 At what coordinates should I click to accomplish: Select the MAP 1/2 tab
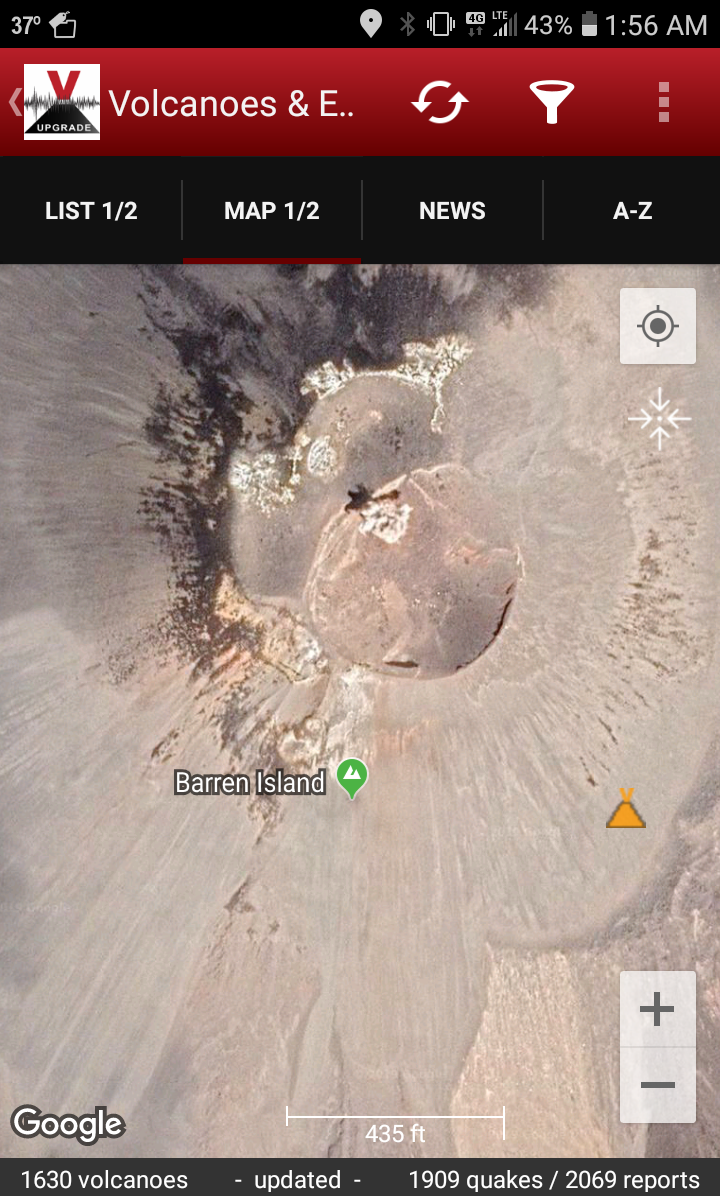click(272, 211)
